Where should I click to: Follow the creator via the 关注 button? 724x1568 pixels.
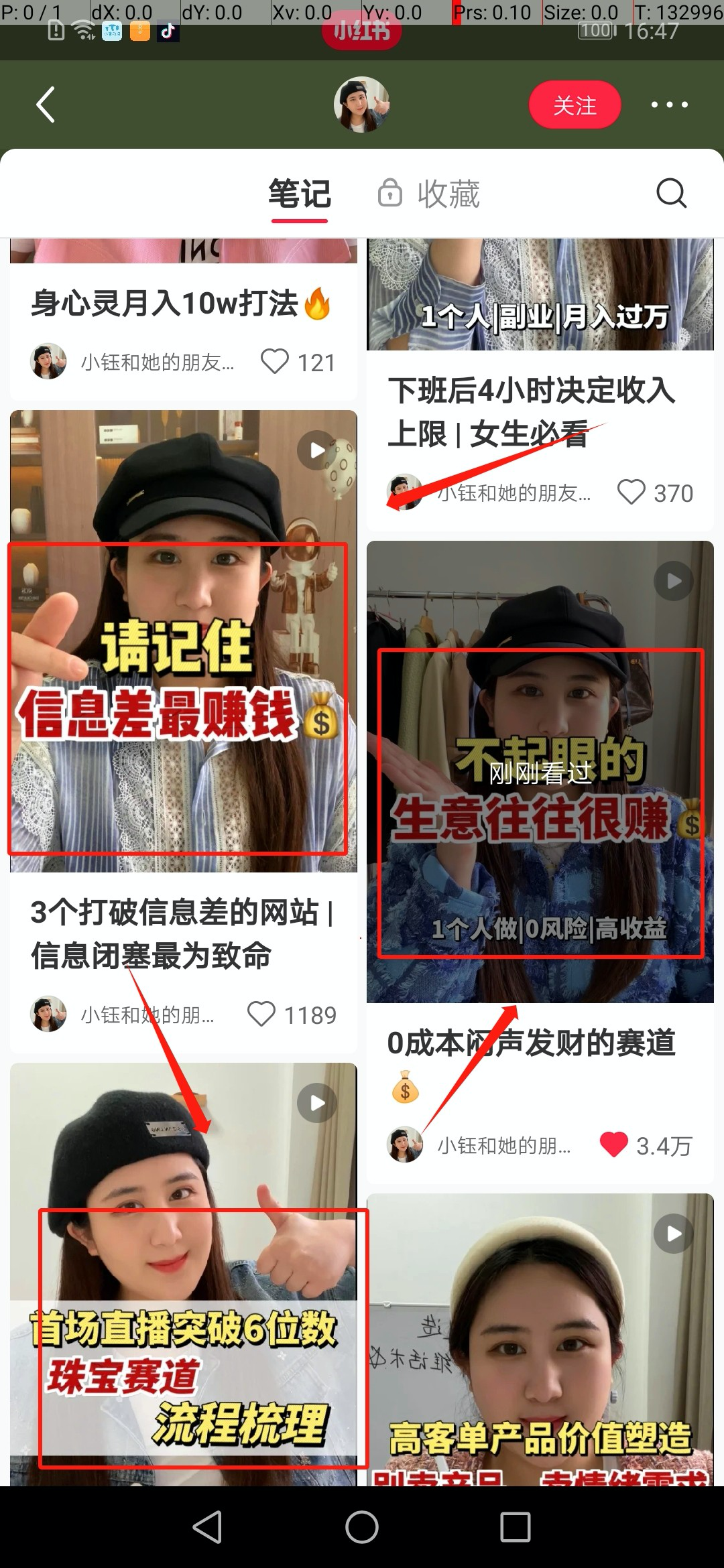575,105
